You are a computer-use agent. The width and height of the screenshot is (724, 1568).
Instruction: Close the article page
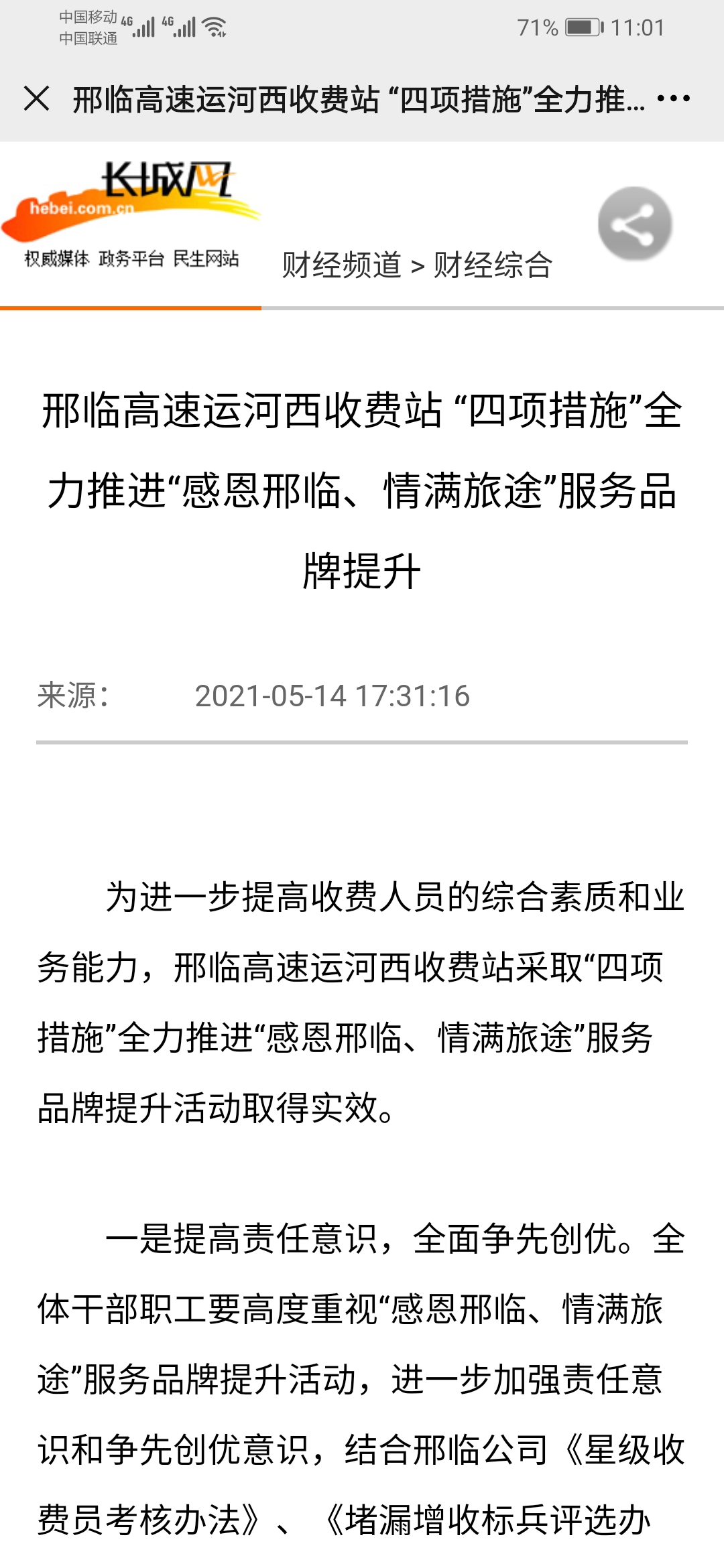click(36, 99)
